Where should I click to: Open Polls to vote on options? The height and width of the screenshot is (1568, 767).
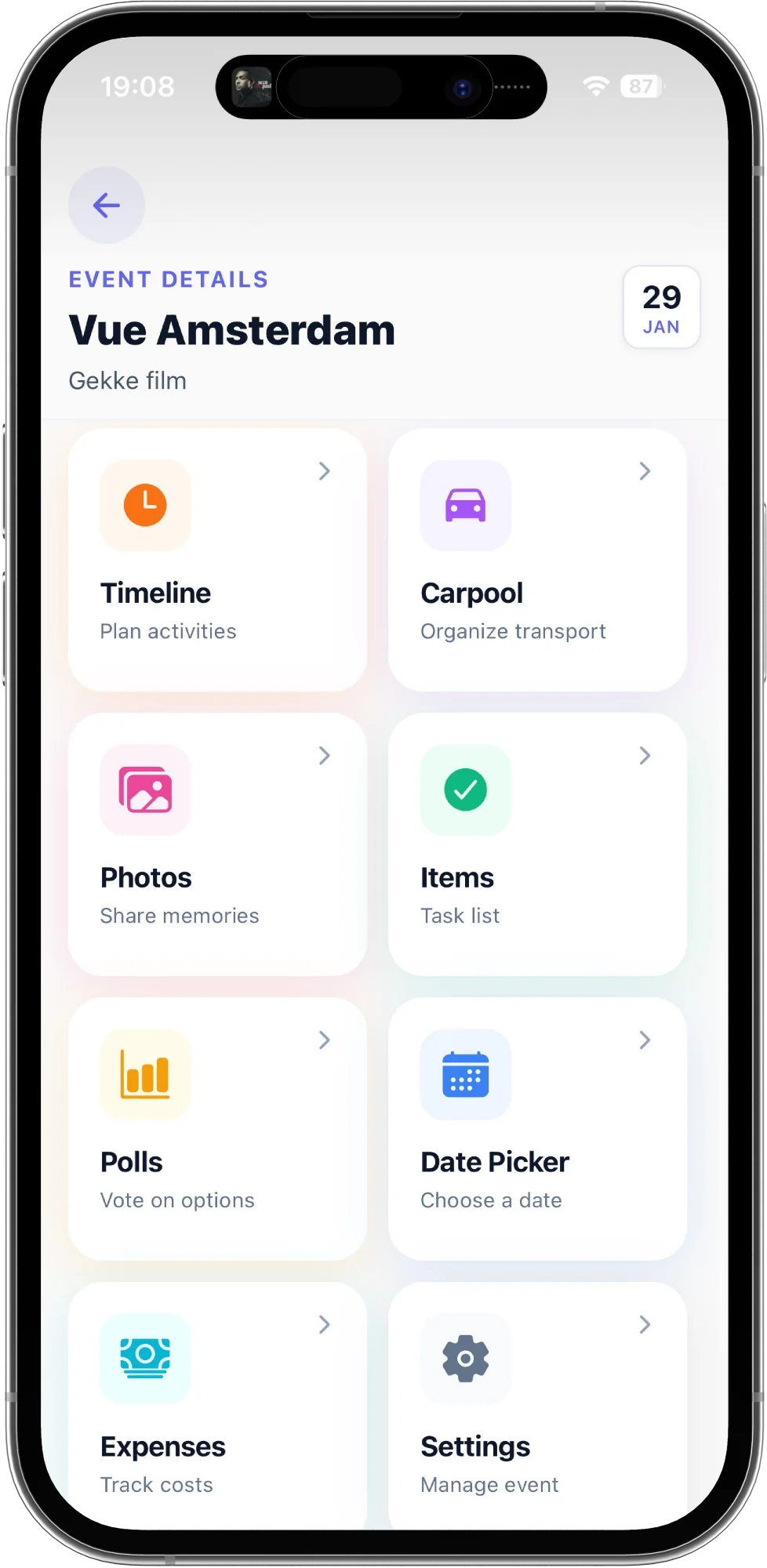click(217, 1129)
